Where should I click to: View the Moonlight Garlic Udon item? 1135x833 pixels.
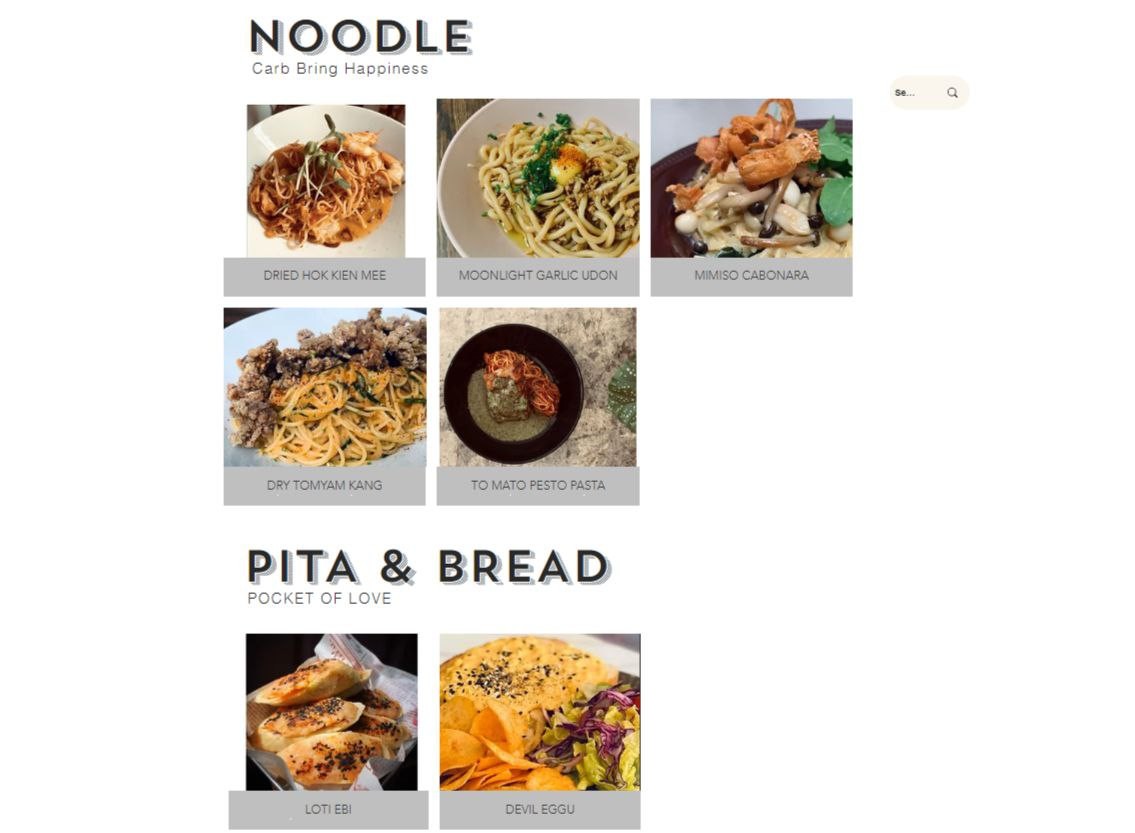click(x=538, y=179)
